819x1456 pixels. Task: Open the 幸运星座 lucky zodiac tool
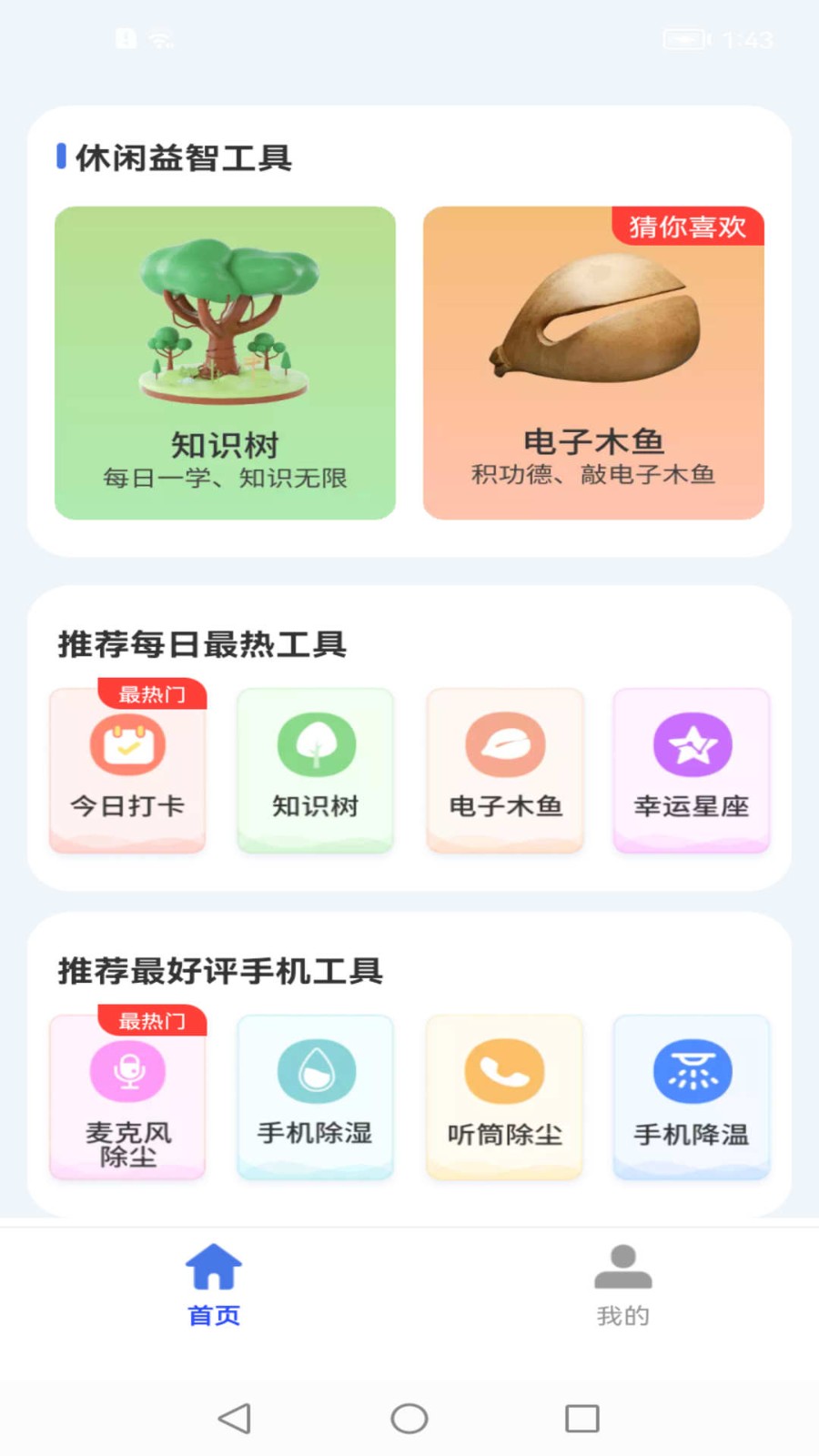pos(691,770)
